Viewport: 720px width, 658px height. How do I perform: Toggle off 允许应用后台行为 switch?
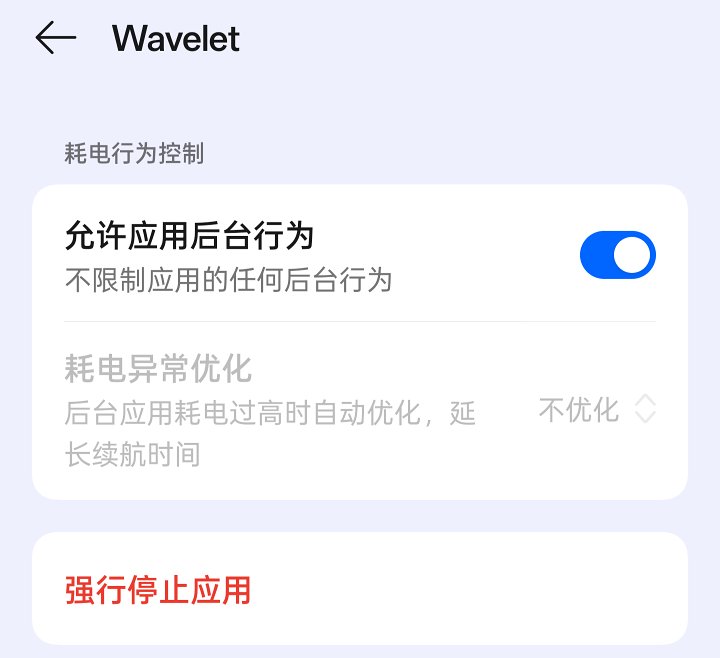click(617, 255)
